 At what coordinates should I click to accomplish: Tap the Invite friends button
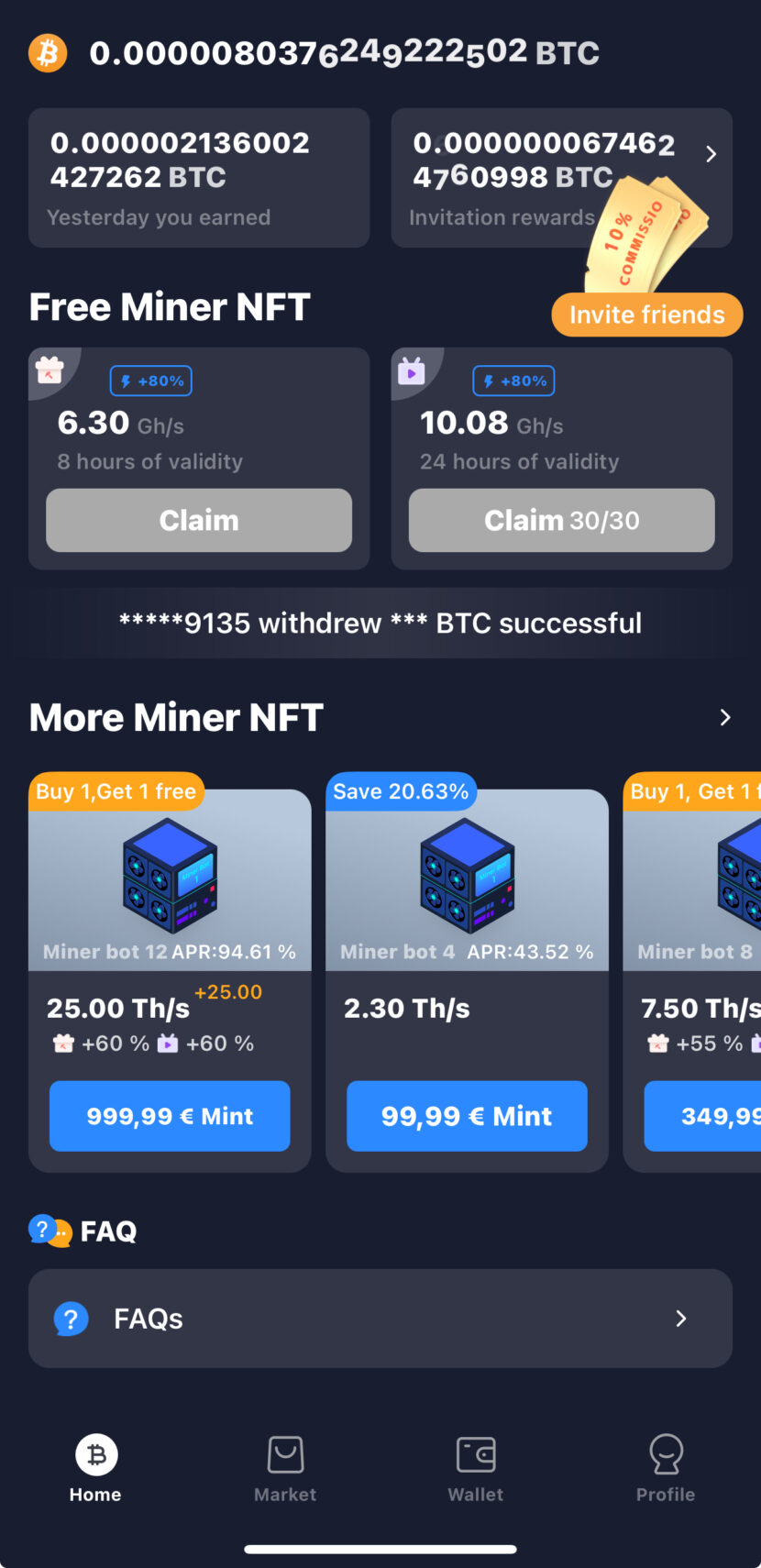click(646, 315)
